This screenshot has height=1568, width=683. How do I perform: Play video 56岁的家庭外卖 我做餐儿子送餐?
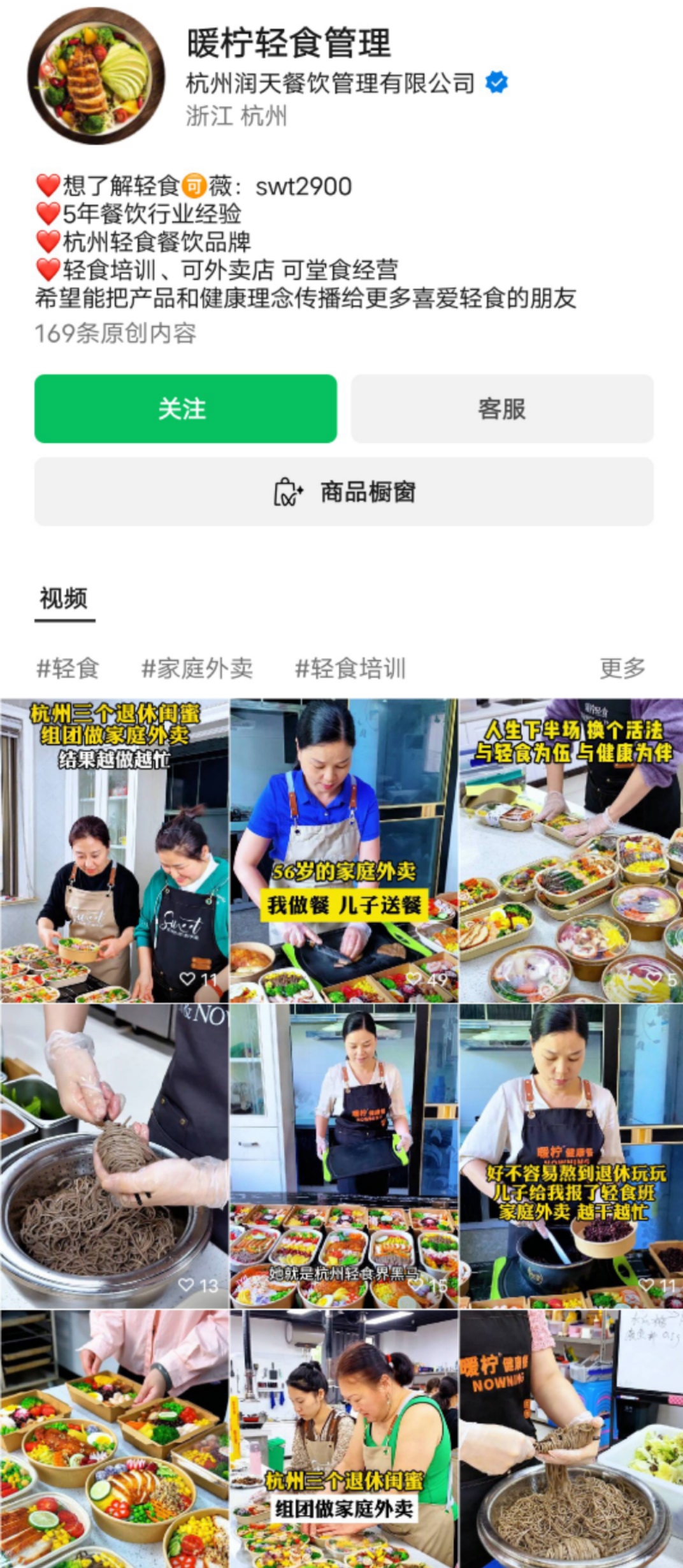343,851
